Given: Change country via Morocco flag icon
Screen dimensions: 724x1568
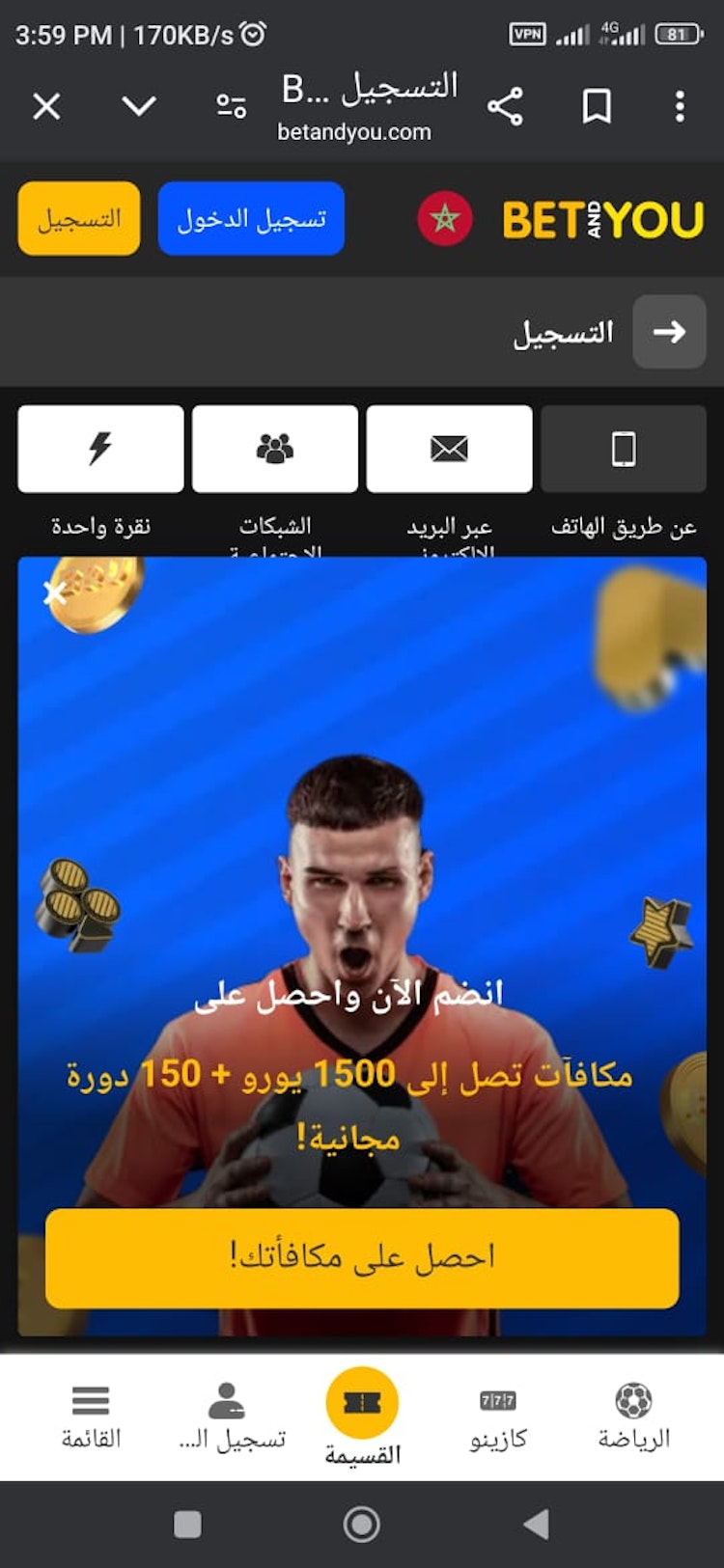Looking at the screenshot, I should (x=445, y=219).
